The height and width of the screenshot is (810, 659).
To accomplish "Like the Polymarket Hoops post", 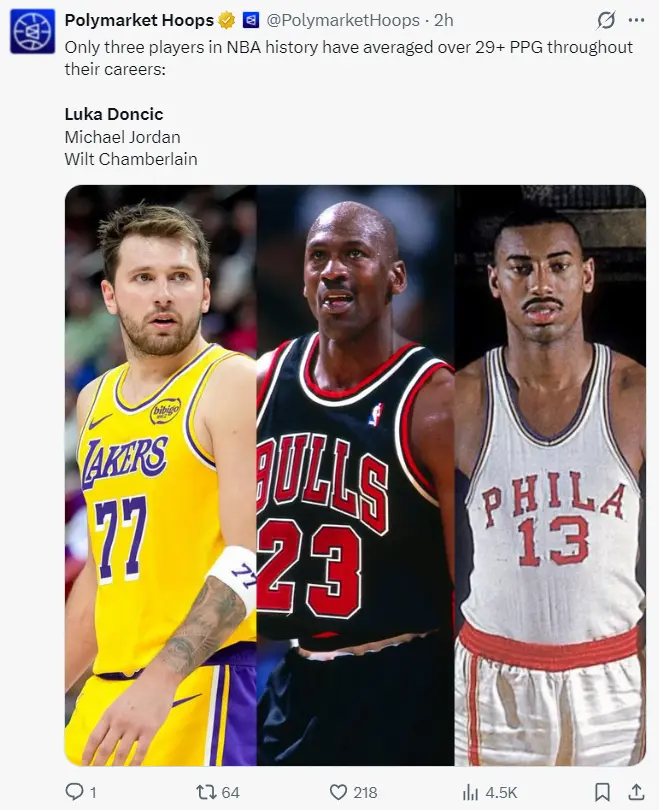I will pos(339,792).
